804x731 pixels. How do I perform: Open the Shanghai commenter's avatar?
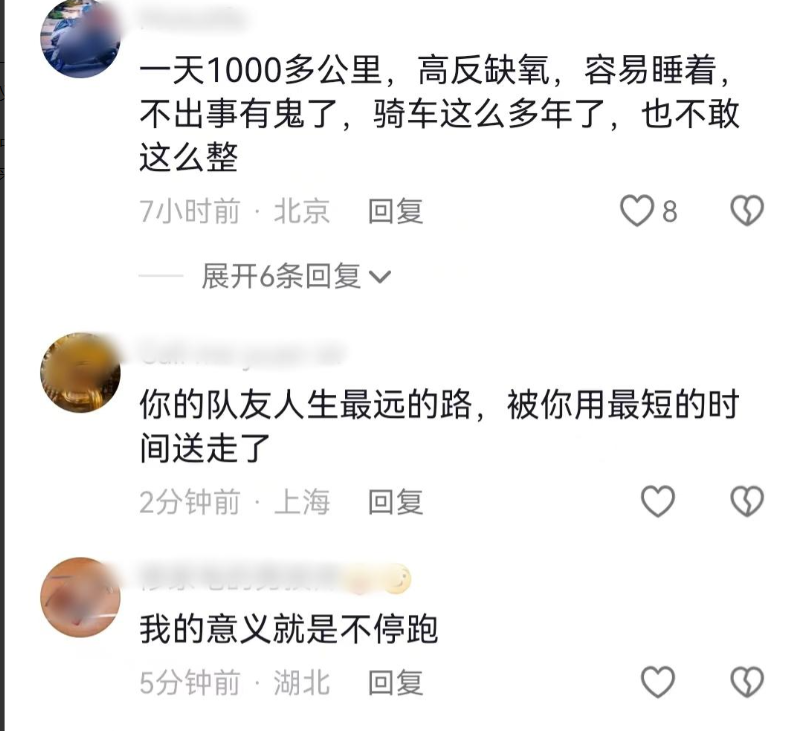[x=80, y=373]
